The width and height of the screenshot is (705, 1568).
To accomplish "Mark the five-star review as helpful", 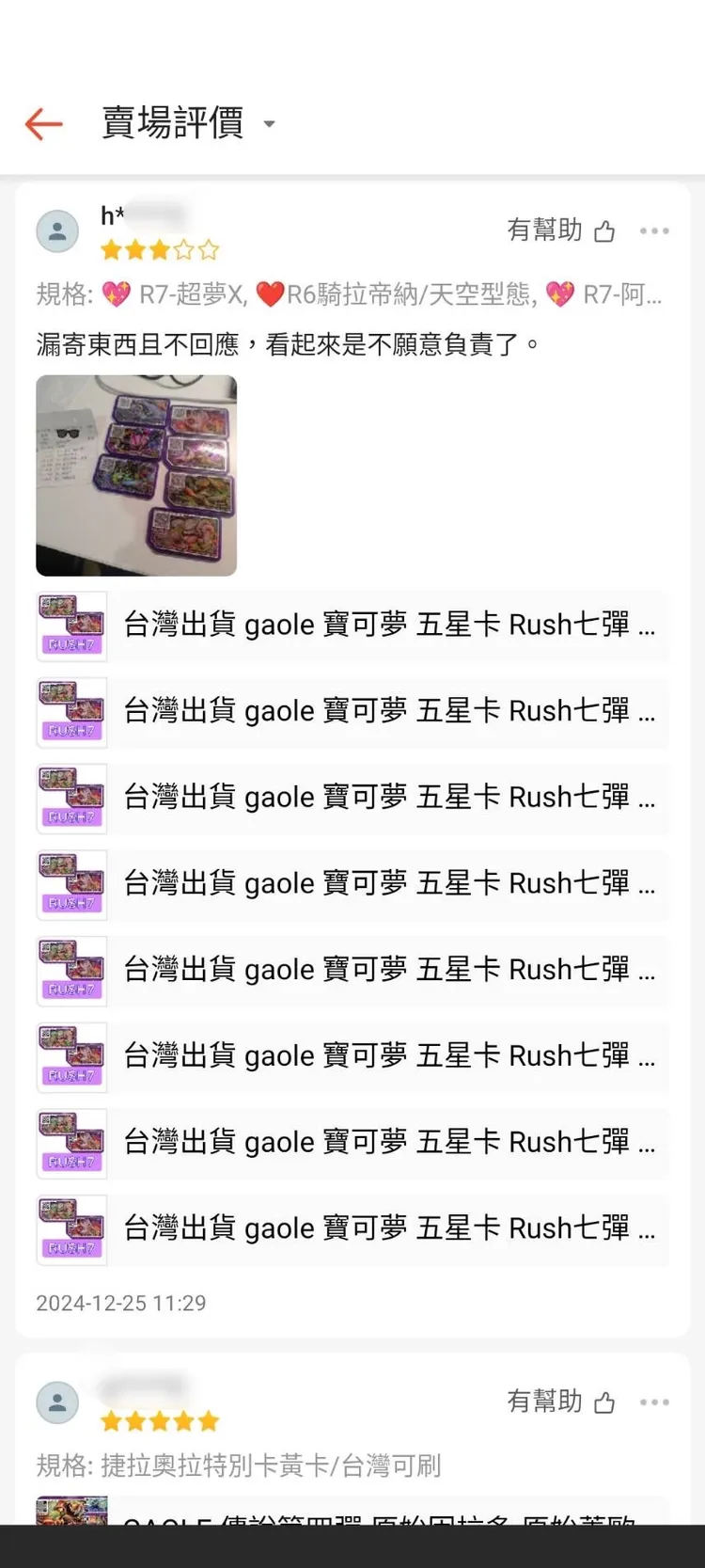I will click(x=545, y=1402).
